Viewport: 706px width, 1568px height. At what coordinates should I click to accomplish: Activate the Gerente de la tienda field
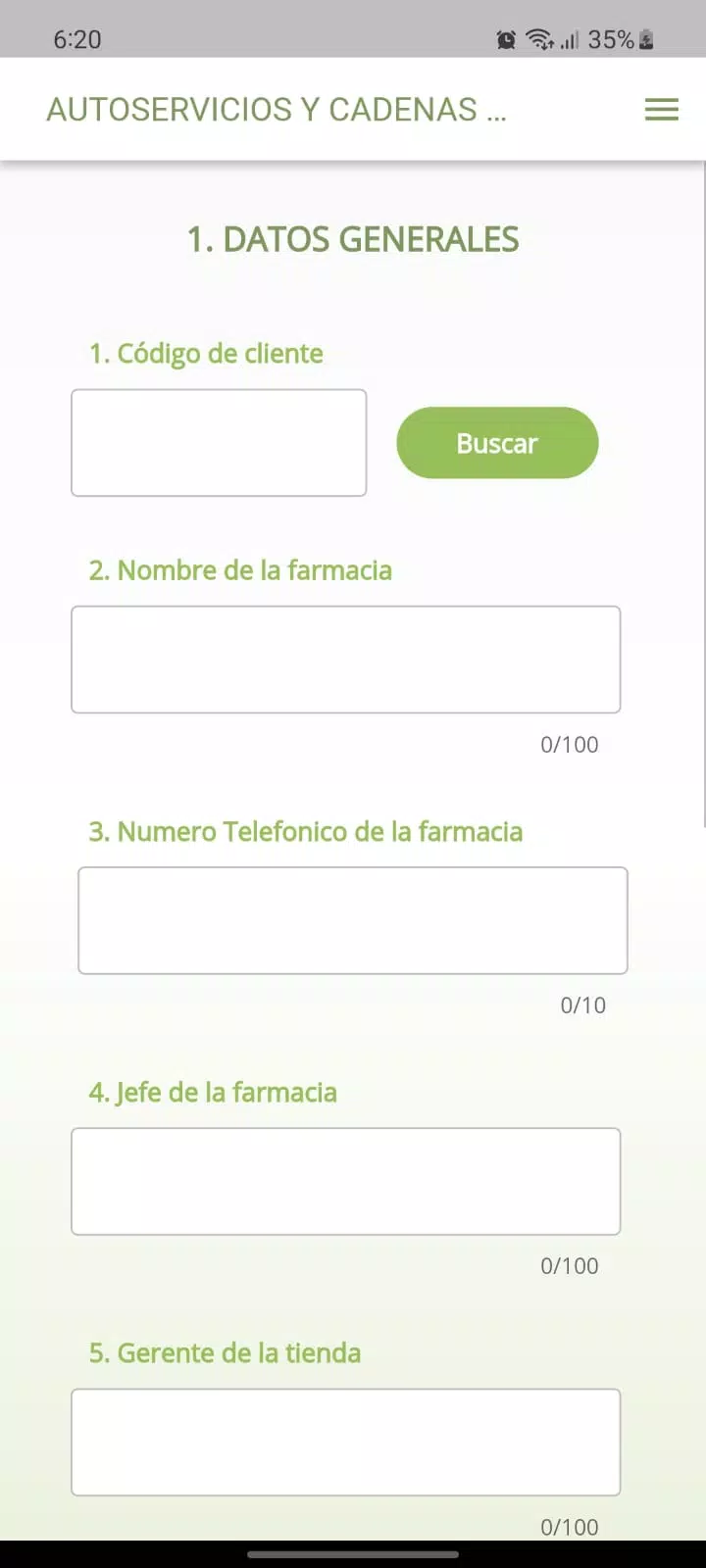pos(346,1442)
